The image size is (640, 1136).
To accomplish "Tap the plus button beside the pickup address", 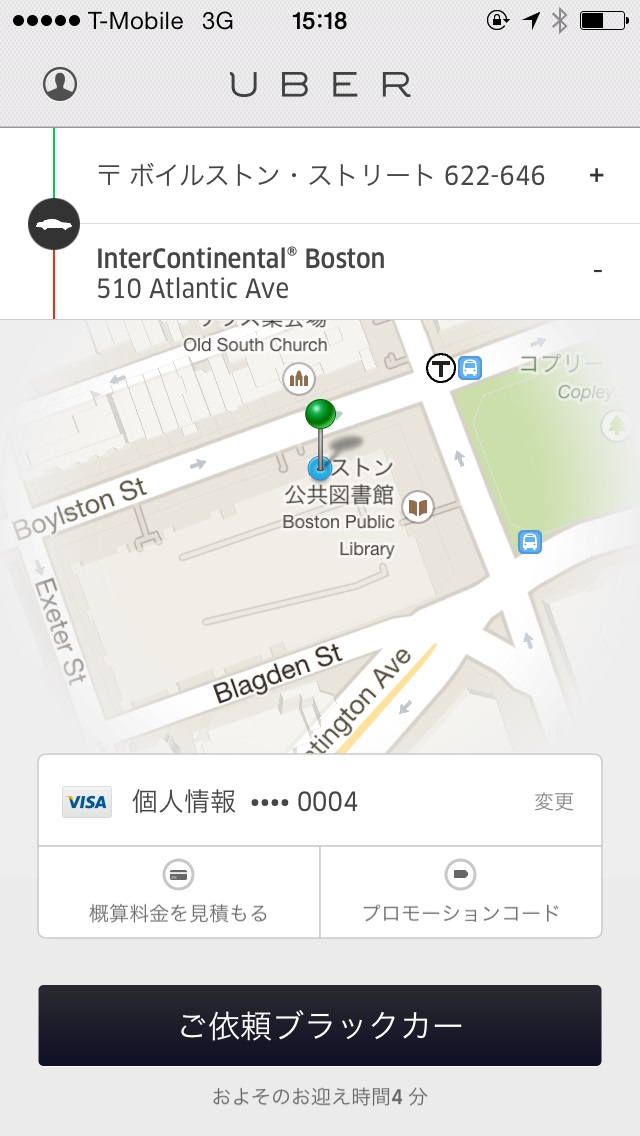I will pyautogui.click(x=597, y=175).
